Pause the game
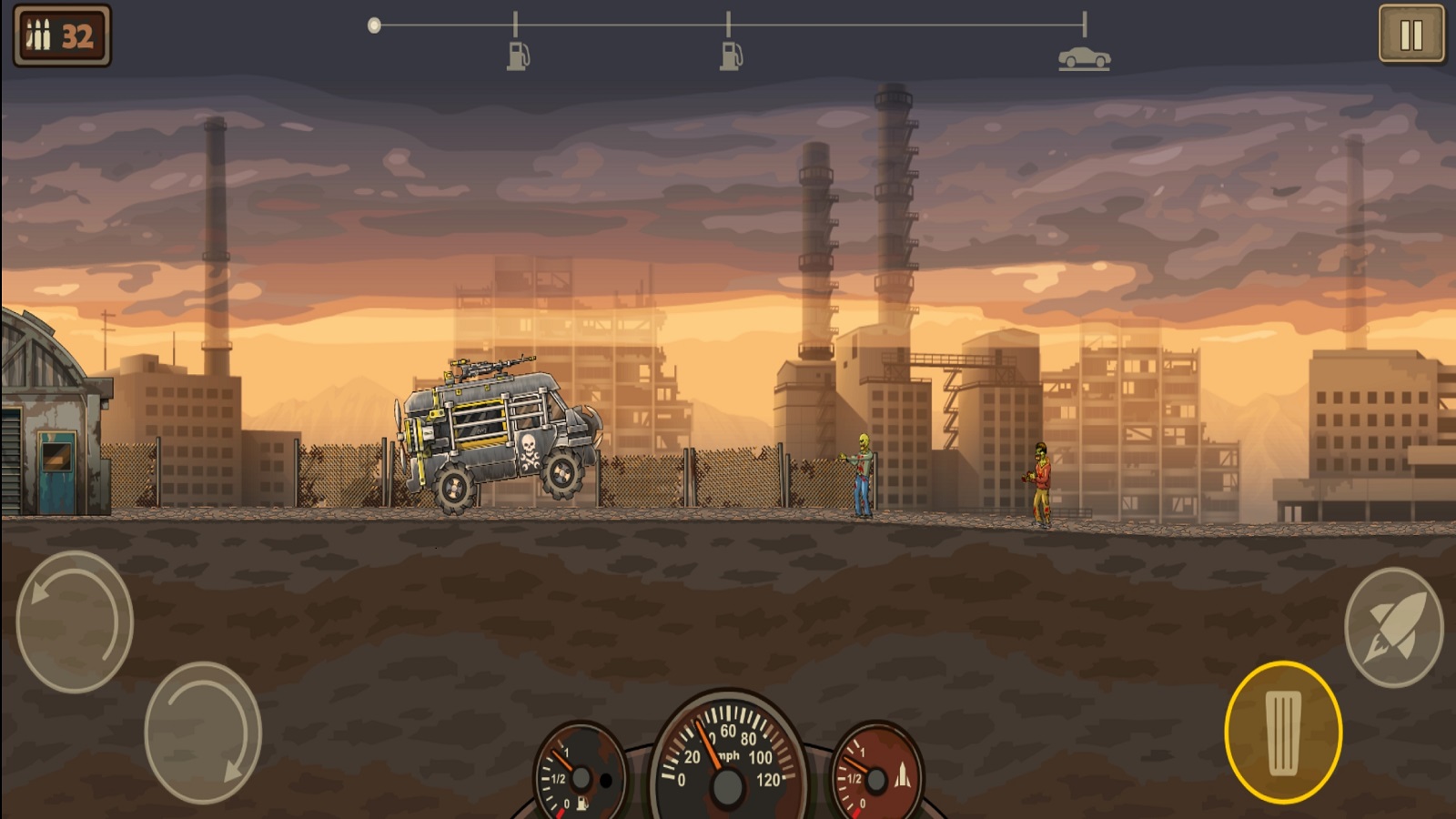This screenshot has width=1456, height=819. (1410, 35)
